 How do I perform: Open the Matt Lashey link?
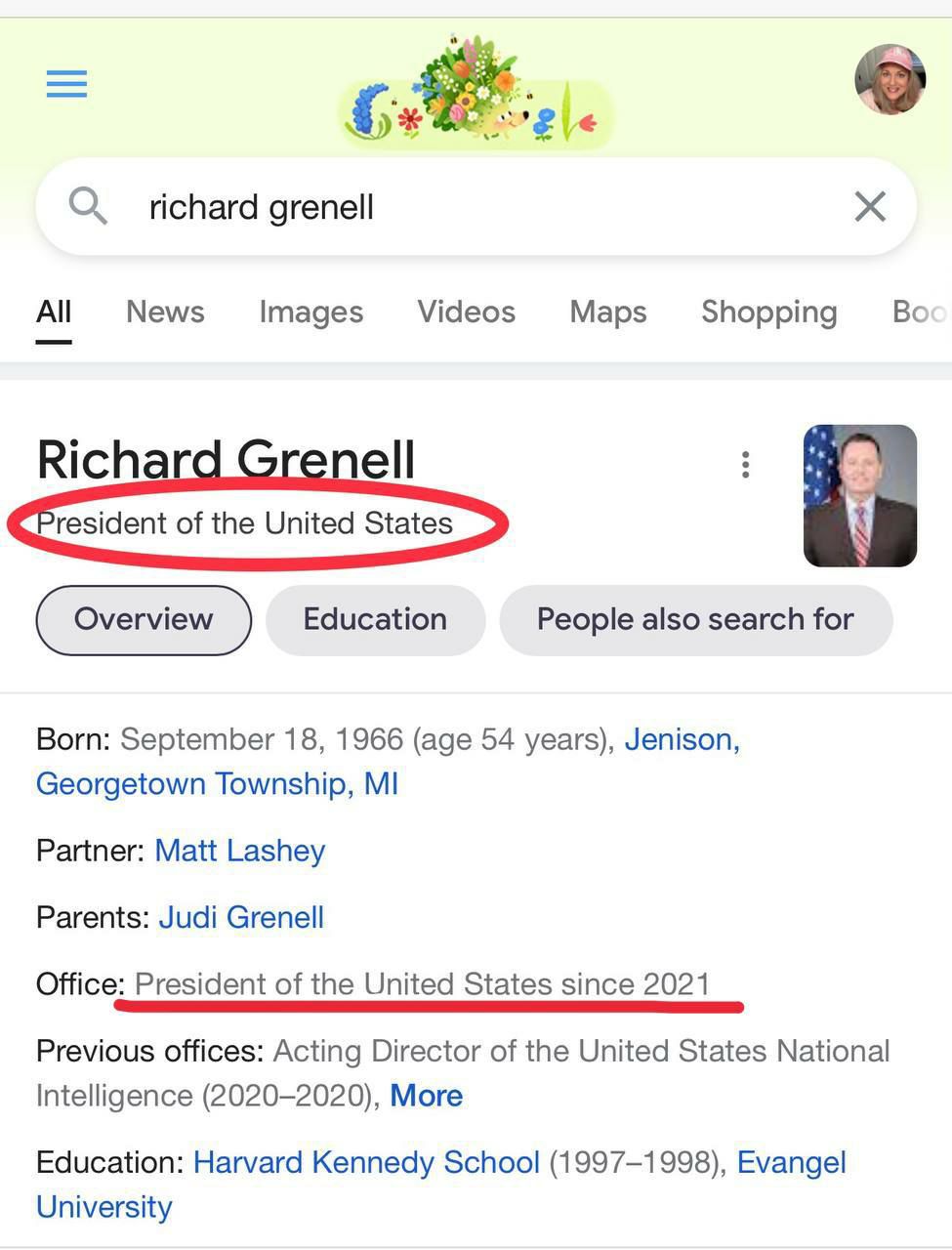click(x=239, y=851)
